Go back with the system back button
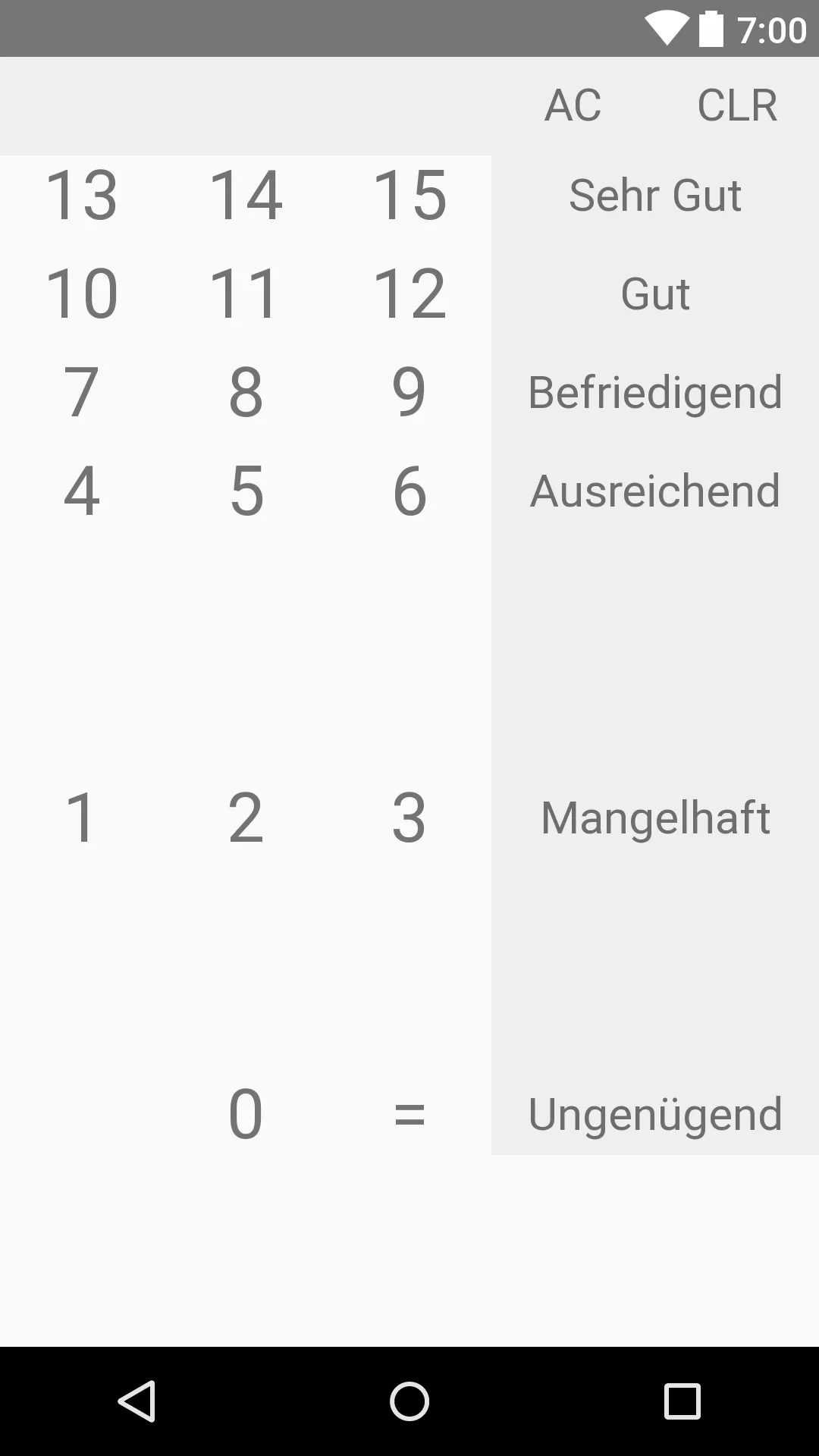 click(136, 1401)
